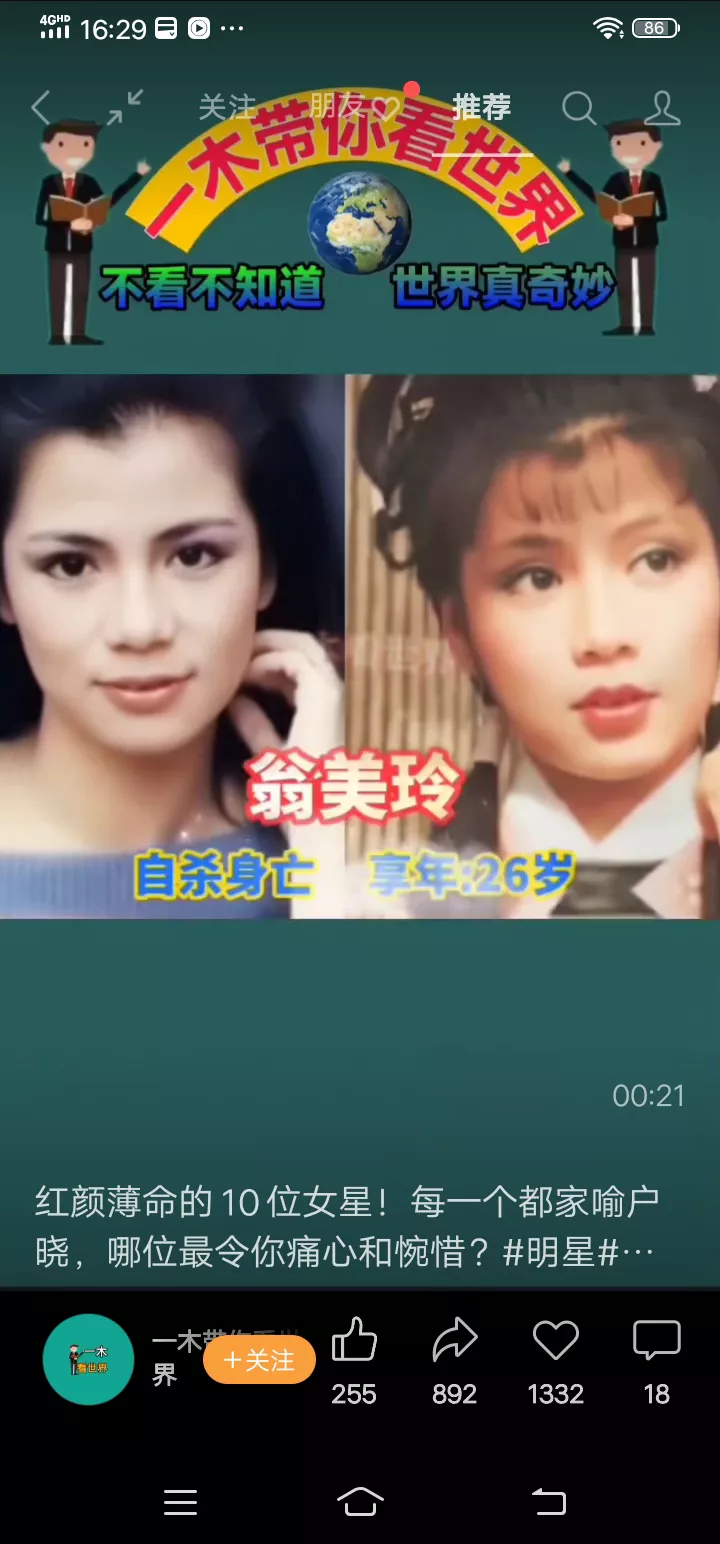Share this video via arrow icon
Screen dimensions: 720x1544
tap(455, 1341)
